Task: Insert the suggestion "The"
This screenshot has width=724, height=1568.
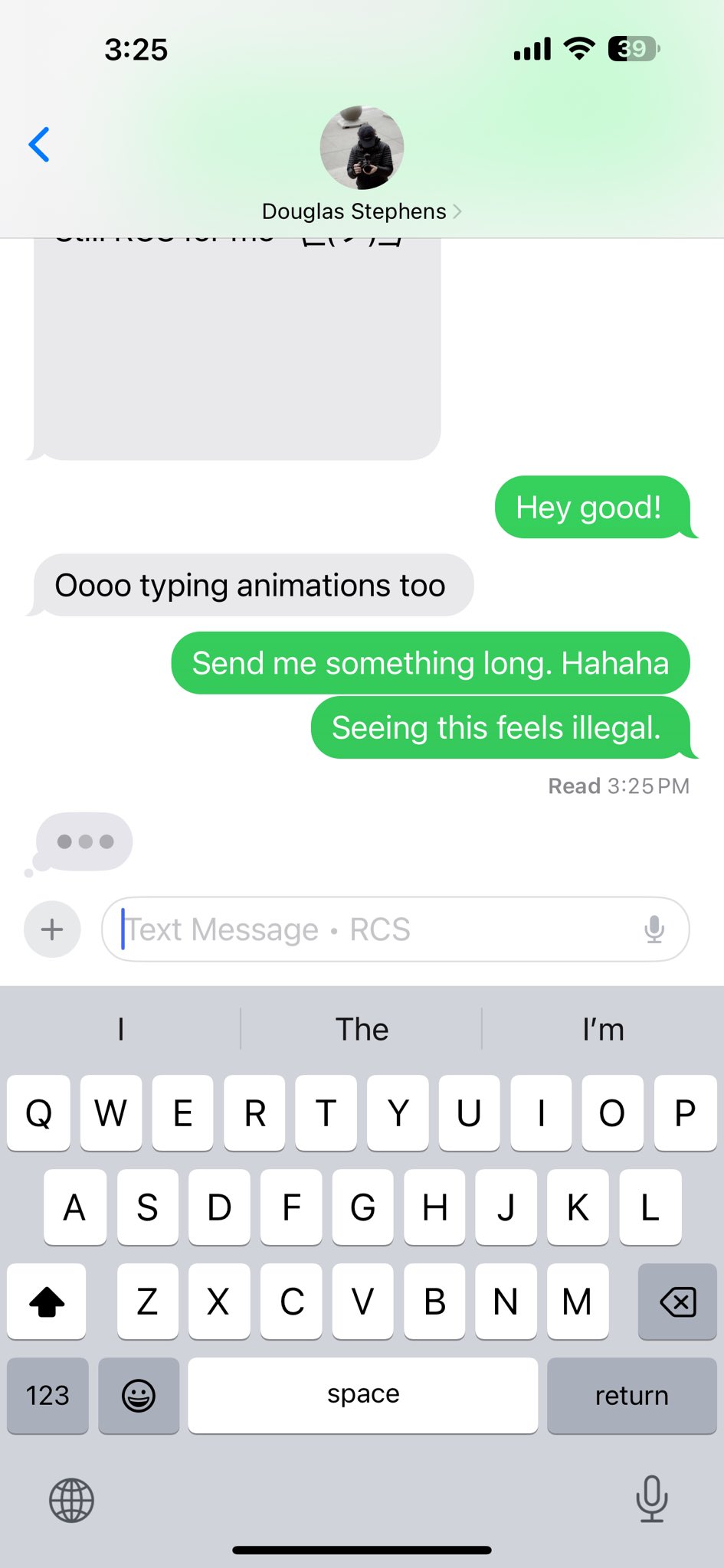Action: coord(362,1030)
